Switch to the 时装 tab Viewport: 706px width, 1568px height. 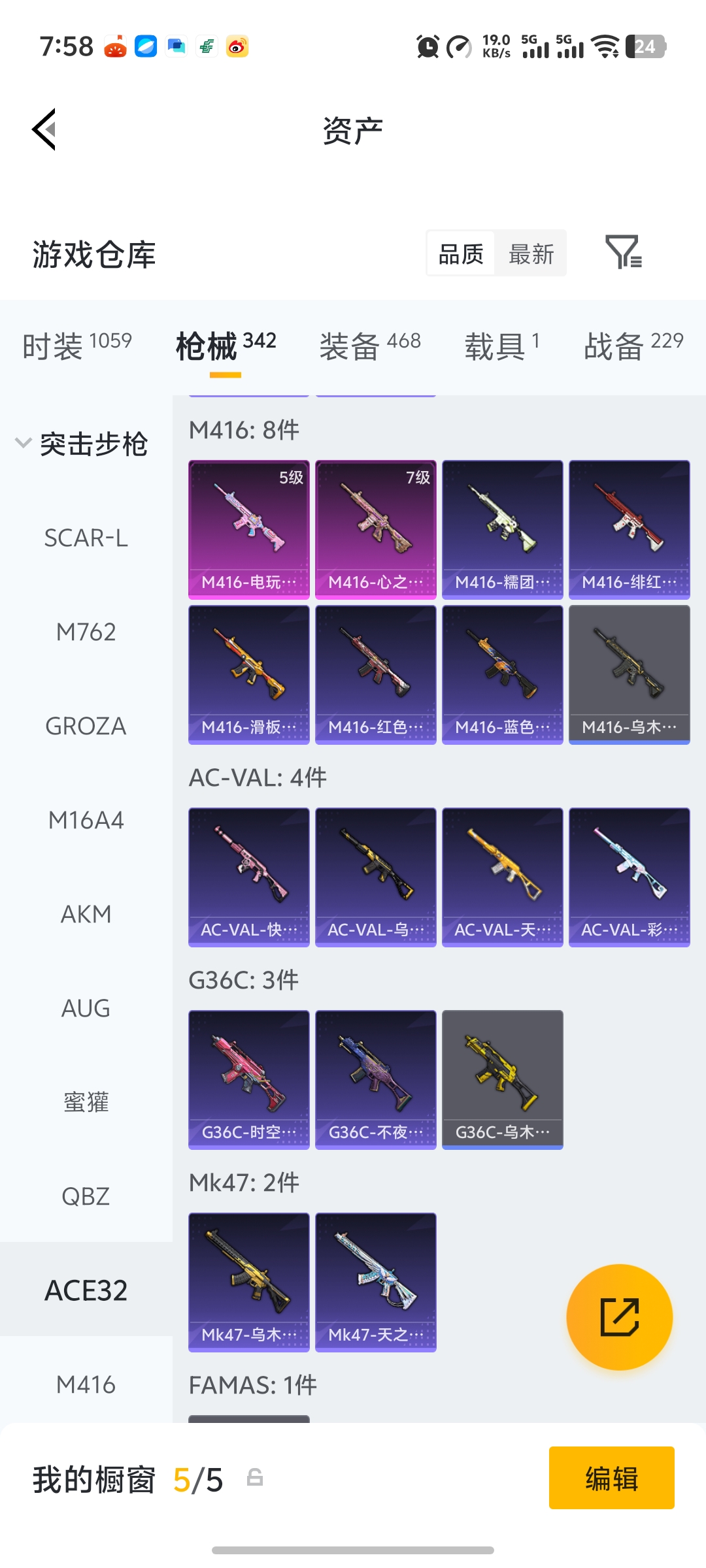pos(76,345)
